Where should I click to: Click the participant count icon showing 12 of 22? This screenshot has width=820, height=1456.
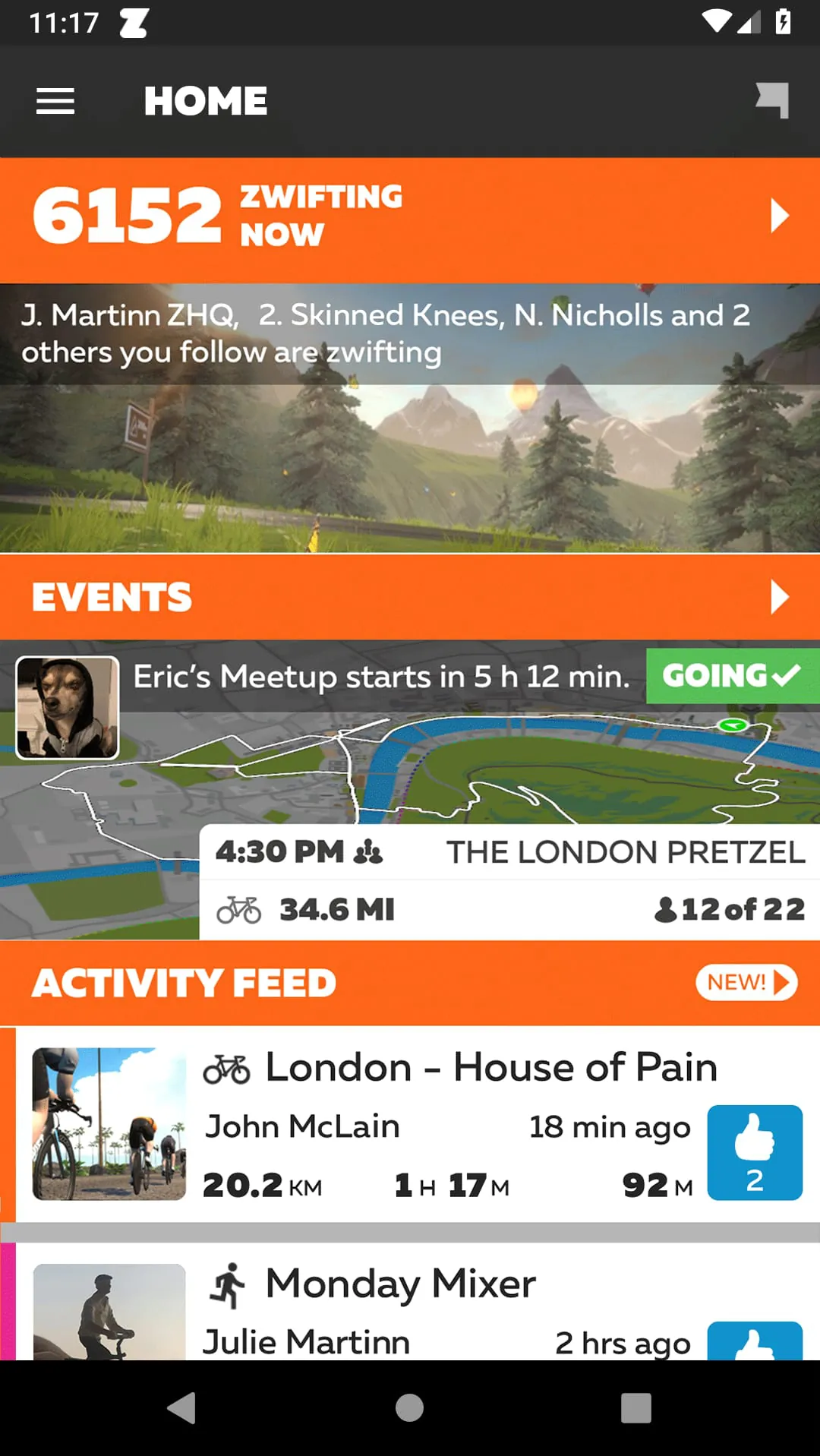pyautogui.click(x=667, y=909)
